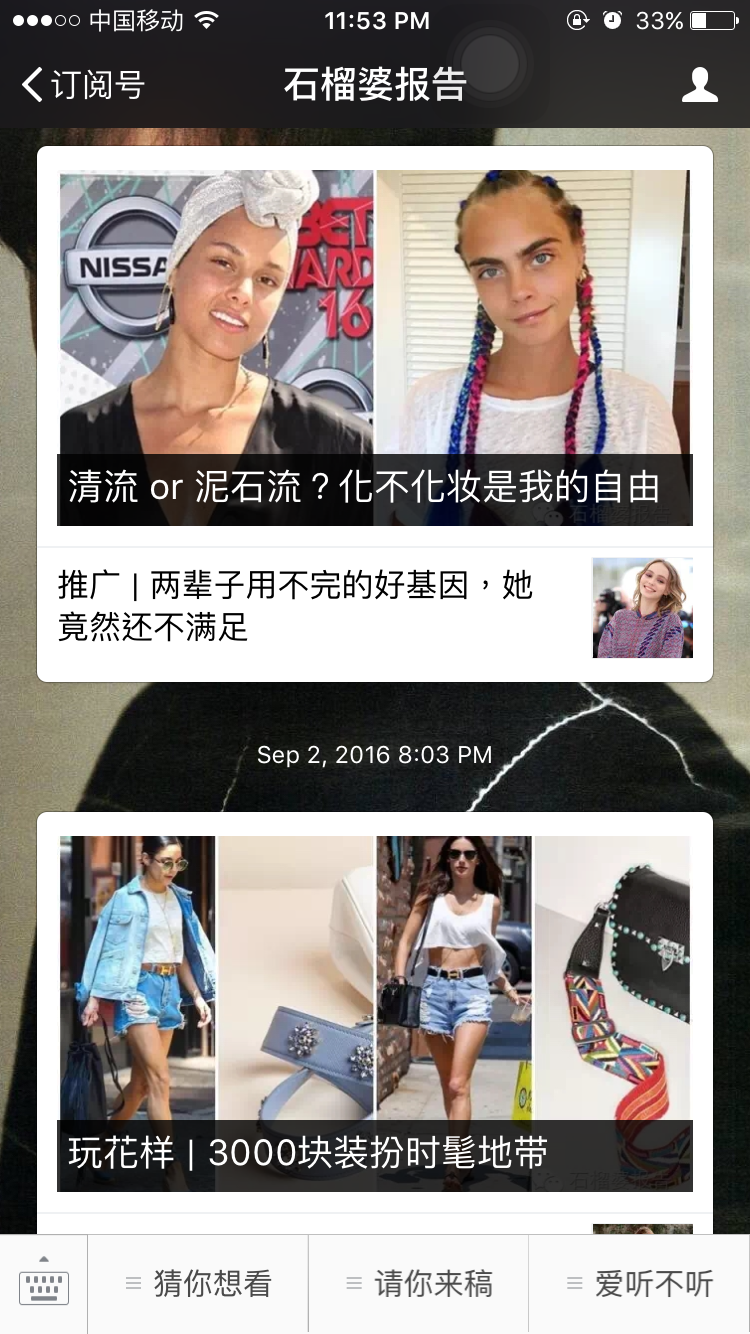Image resolution: width=750 pixels, height=1334 pixels.
Task: Open the account profile icon
Action: tap(699, 85)
